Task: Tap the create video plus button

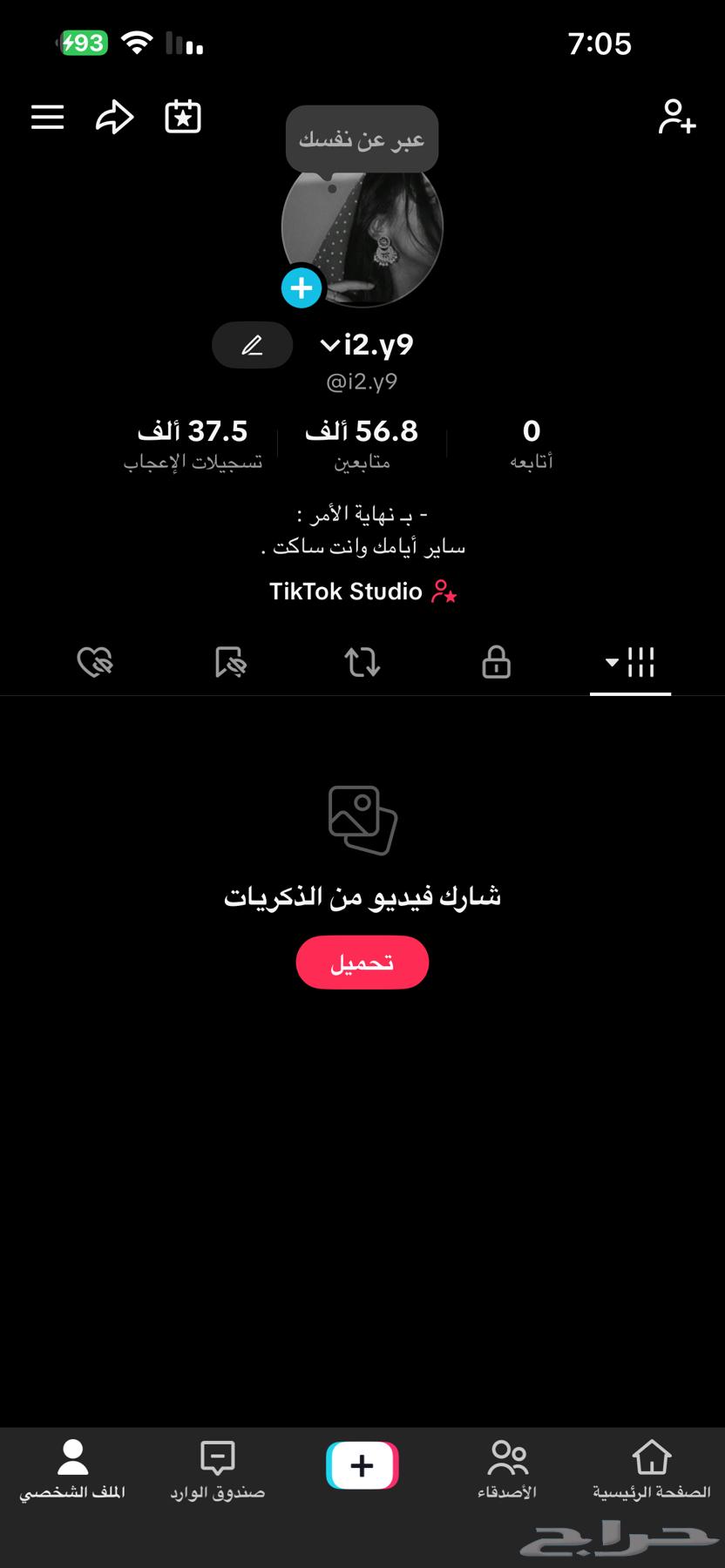Action: (362, 1465)
